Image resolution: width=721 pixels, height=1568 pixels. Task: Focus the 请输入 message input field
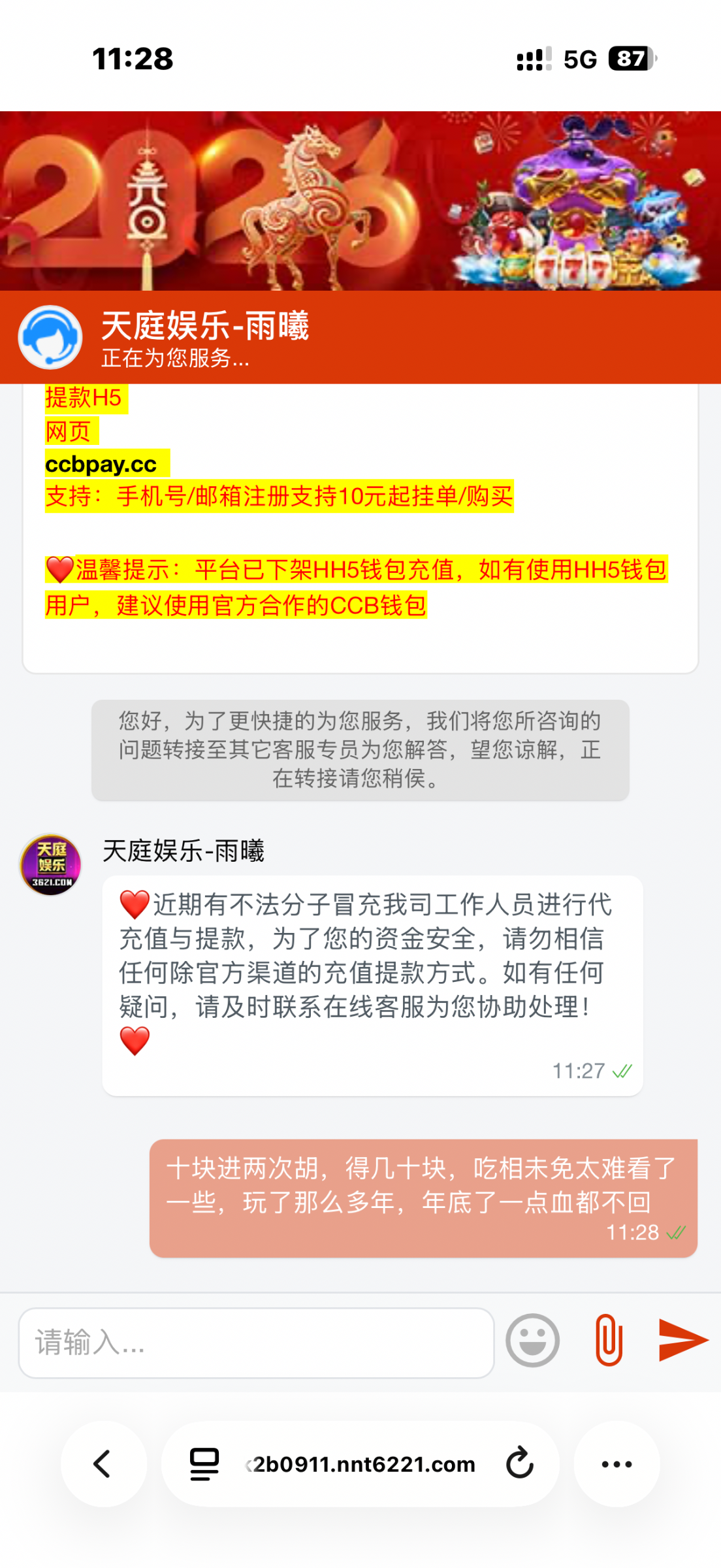(256, 1343)
